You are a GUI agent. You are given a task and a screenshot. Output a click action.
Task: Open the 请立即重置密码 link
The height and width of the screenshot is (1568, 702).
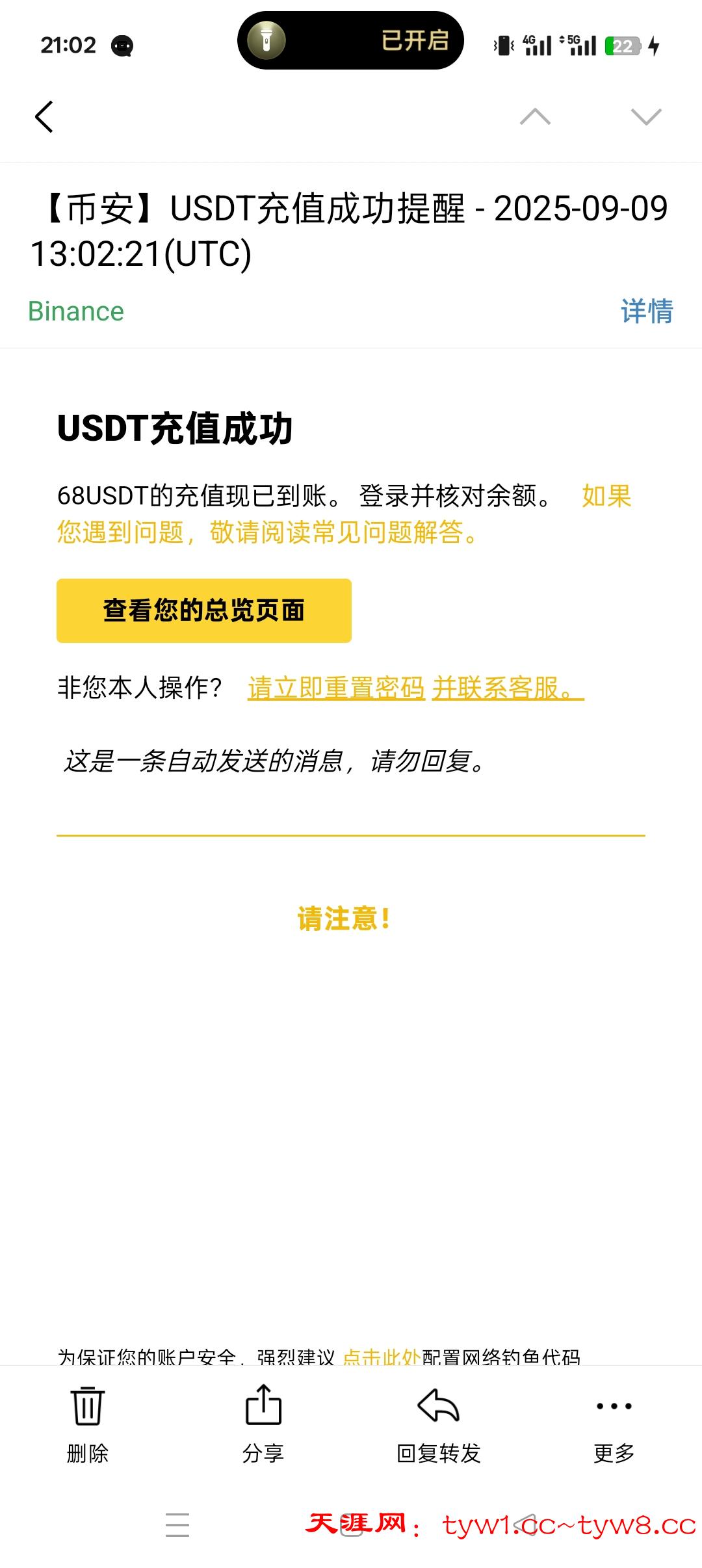pos(336,688)
